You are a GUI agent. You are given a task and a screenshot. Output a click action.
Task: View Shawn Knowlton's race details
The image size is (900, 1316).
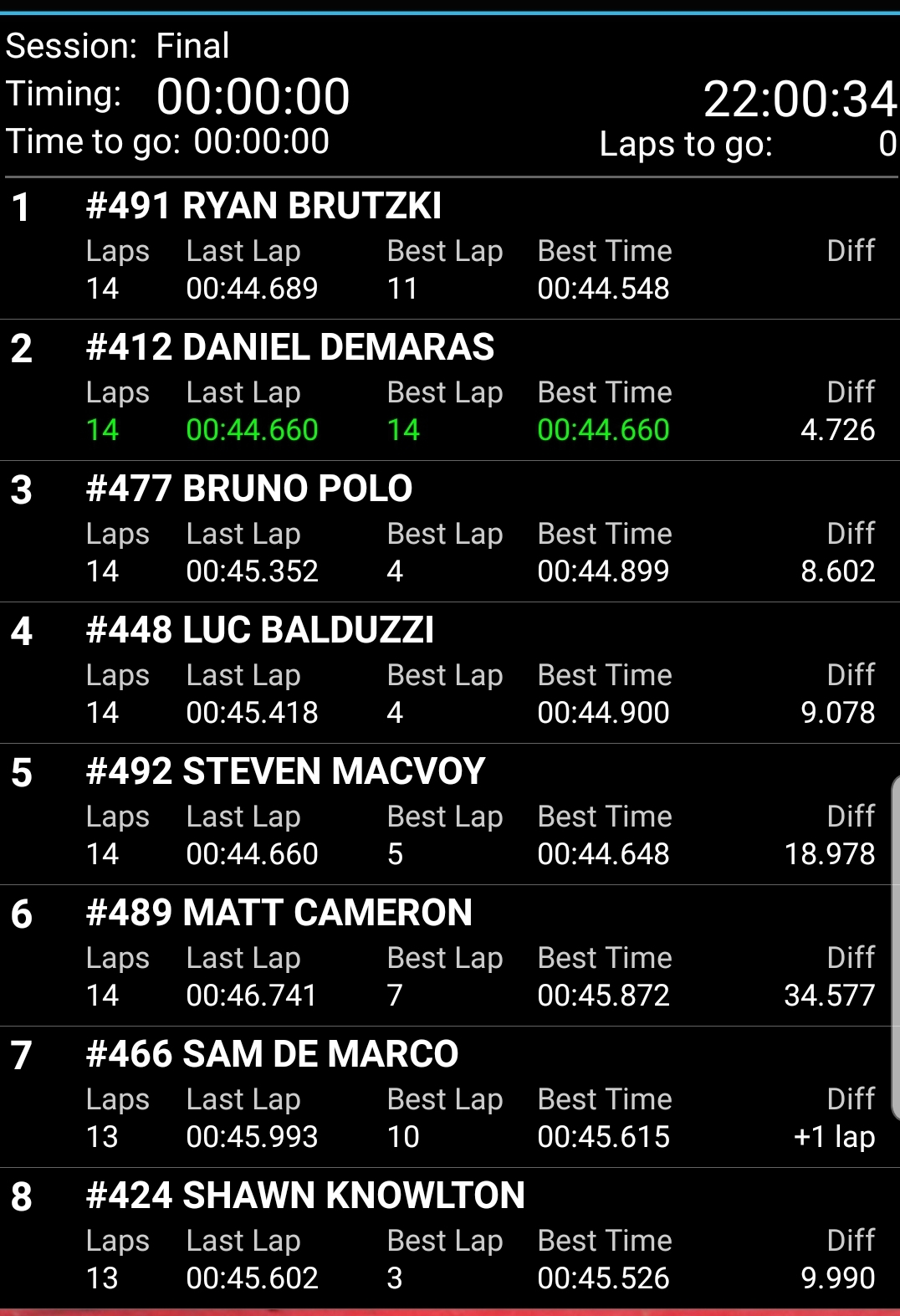449,1237
